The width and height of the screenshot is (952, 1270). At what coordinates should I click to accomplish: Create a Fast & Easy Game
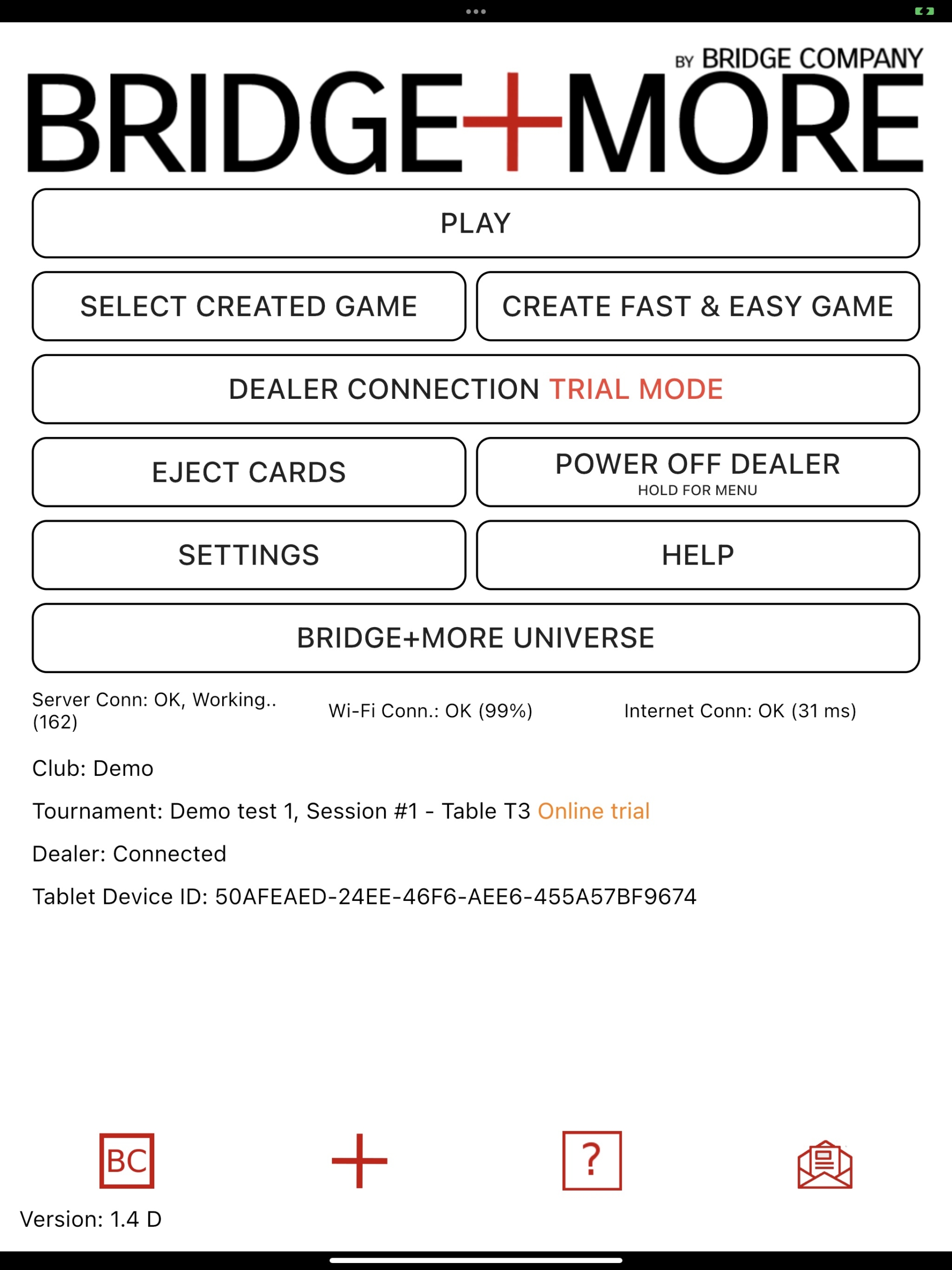[698, 306]
